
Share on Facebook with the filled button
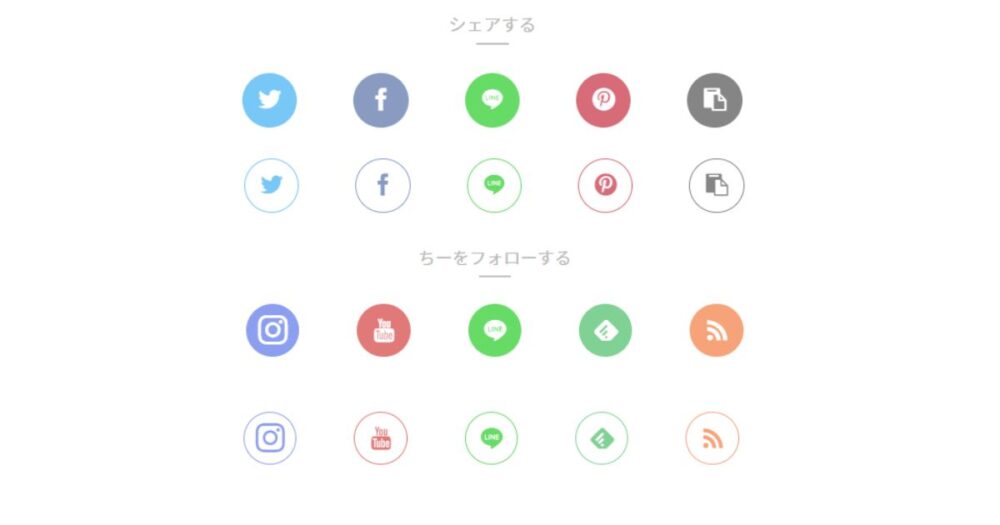pyautogui.click(x=381, y=100)
